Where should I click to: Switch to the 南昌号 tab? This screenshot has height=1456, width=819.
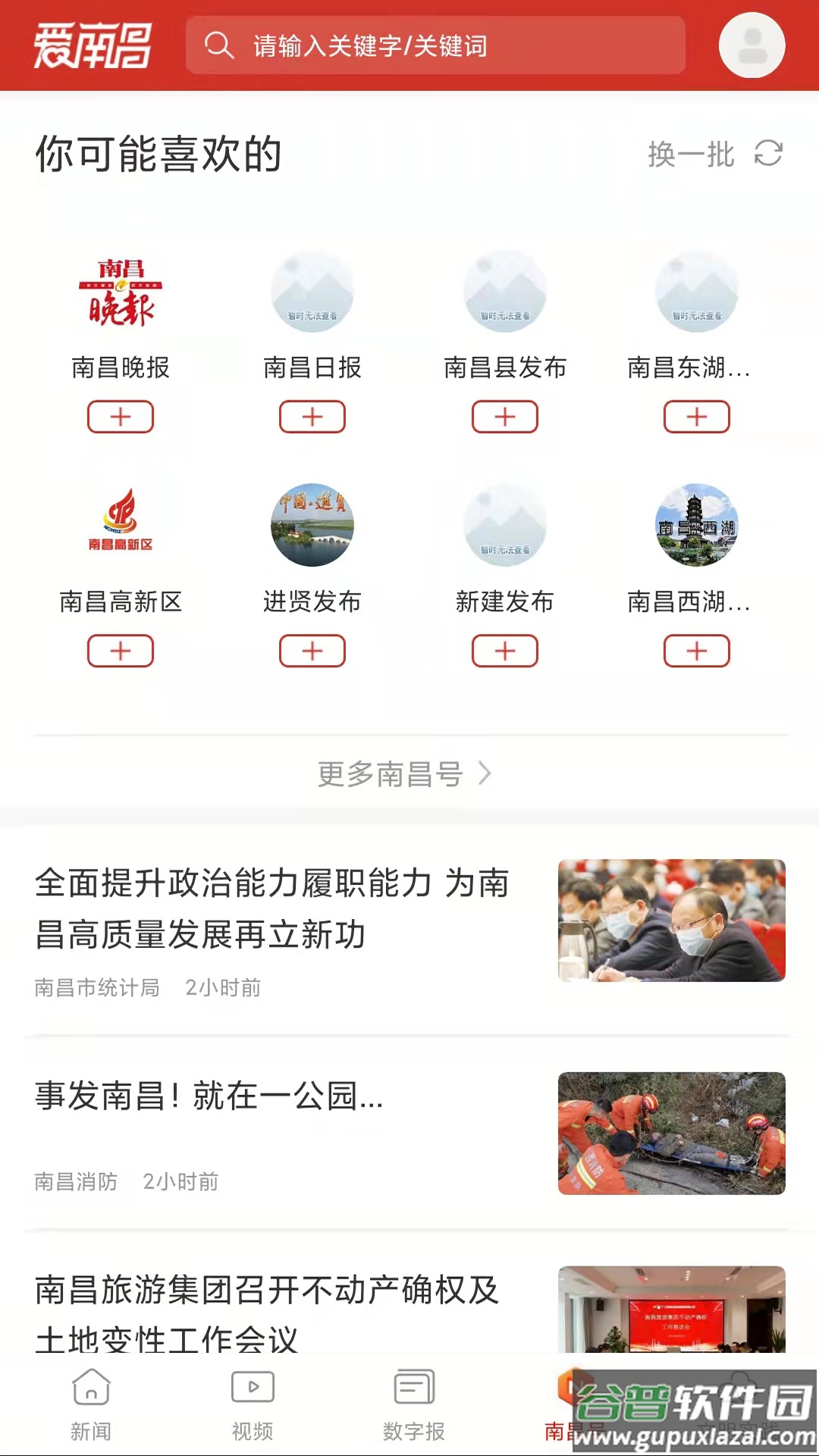click(x=573, y=1410)
